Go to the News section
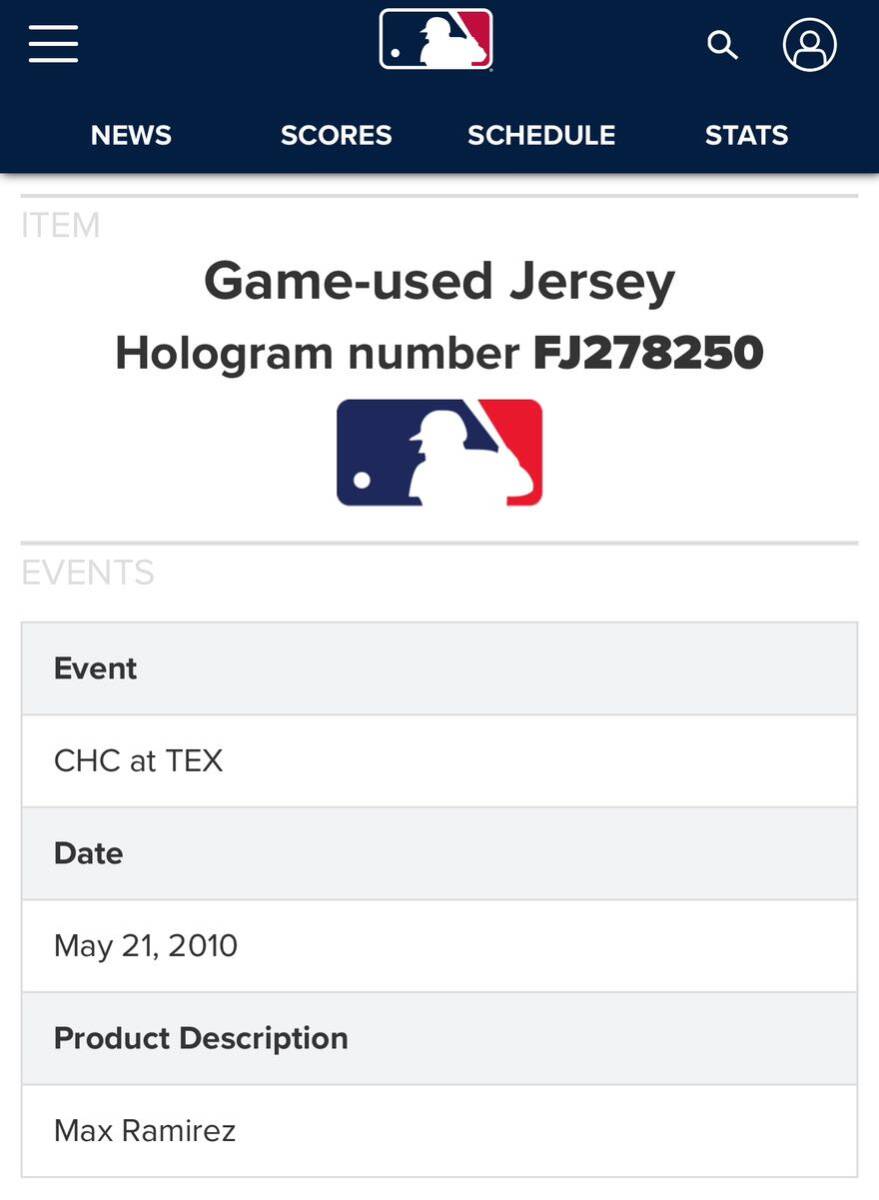The image size is (879, 1200). pyautogui.click(x=131, y=135)
